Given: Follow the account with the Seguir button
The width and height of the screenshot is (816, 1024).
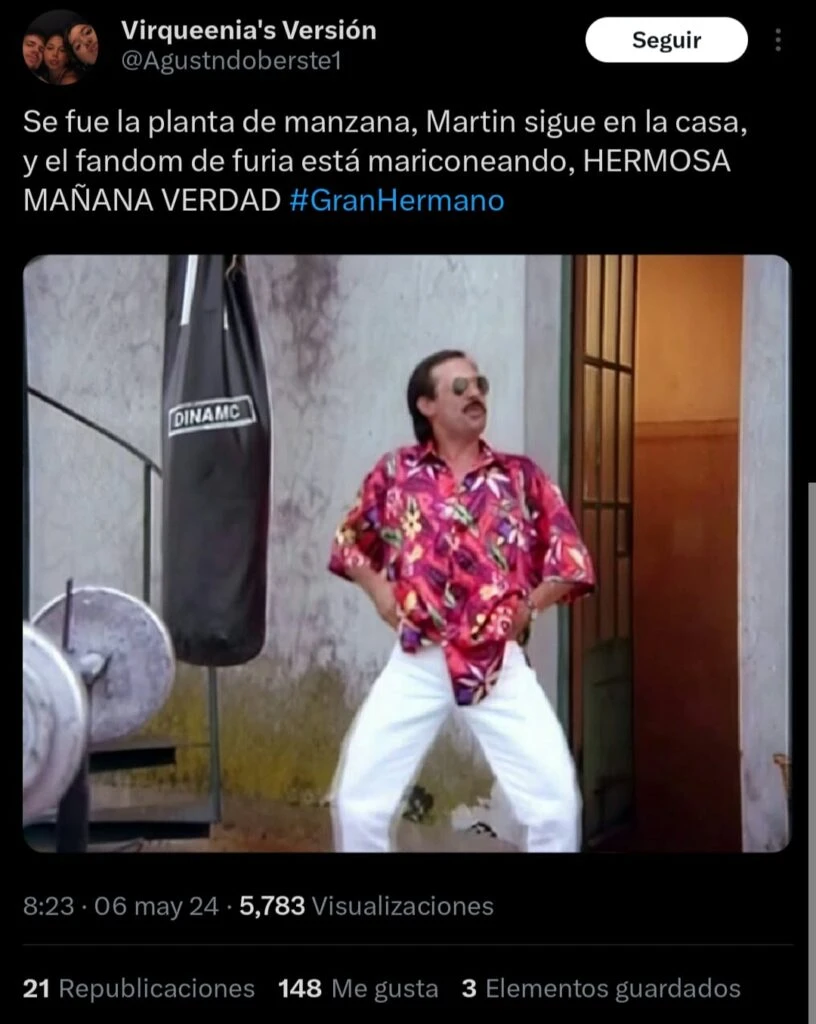Looking at the screenshot, I should click(x=666, y=40).
